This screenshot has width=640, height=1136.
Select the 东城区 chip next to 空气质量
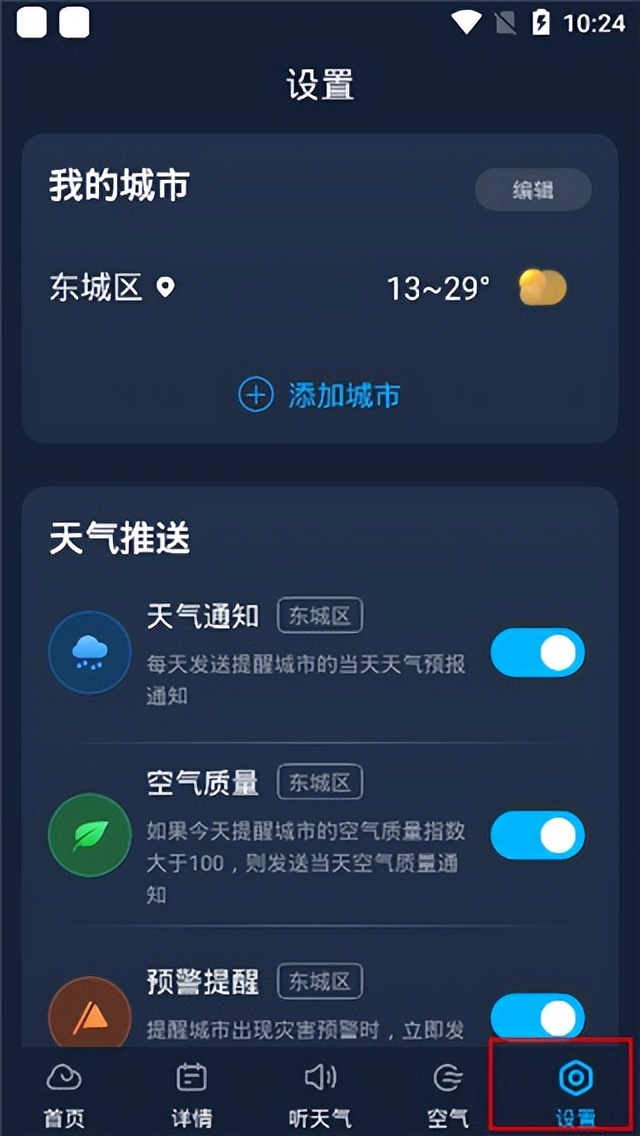(x=319, y=783)
